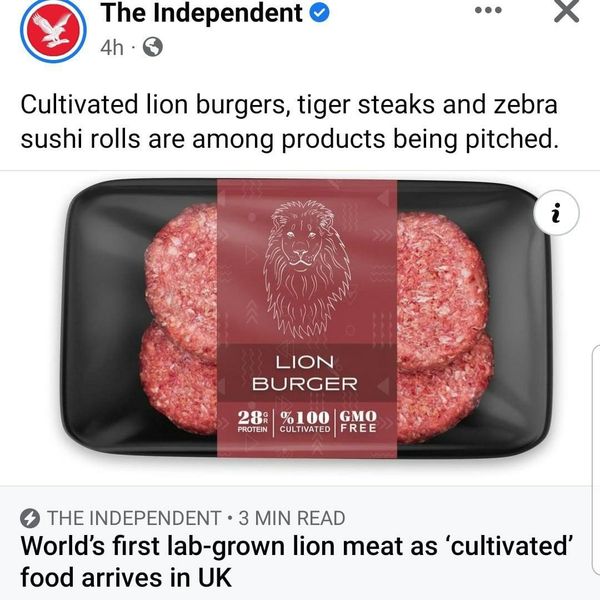Viewport: 600px width, 600px height.
Task: Hide this post with the X
Action: coord(565,12)
